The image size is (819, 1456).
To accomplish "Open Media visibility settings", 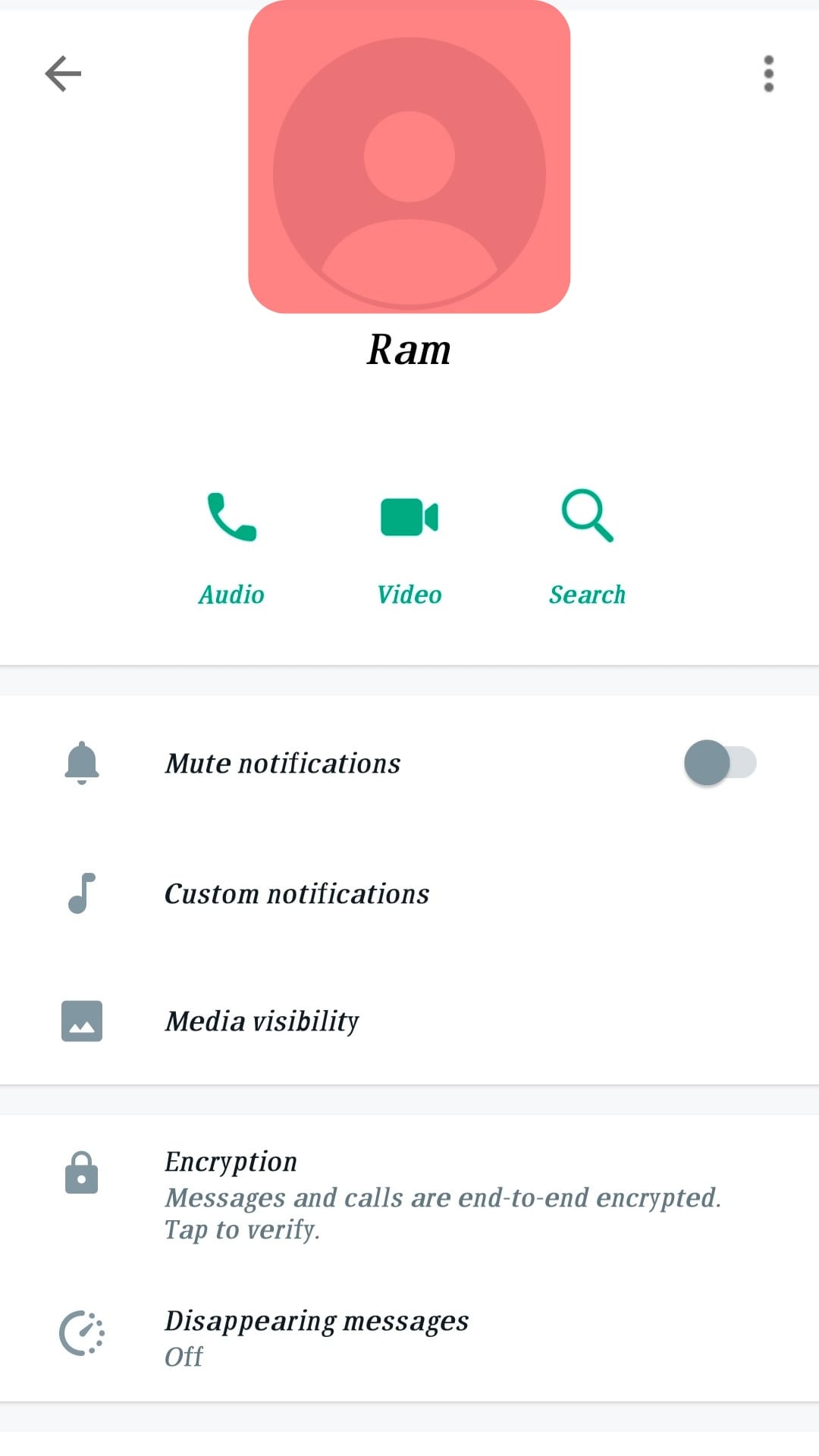I will pos(262,1021).
